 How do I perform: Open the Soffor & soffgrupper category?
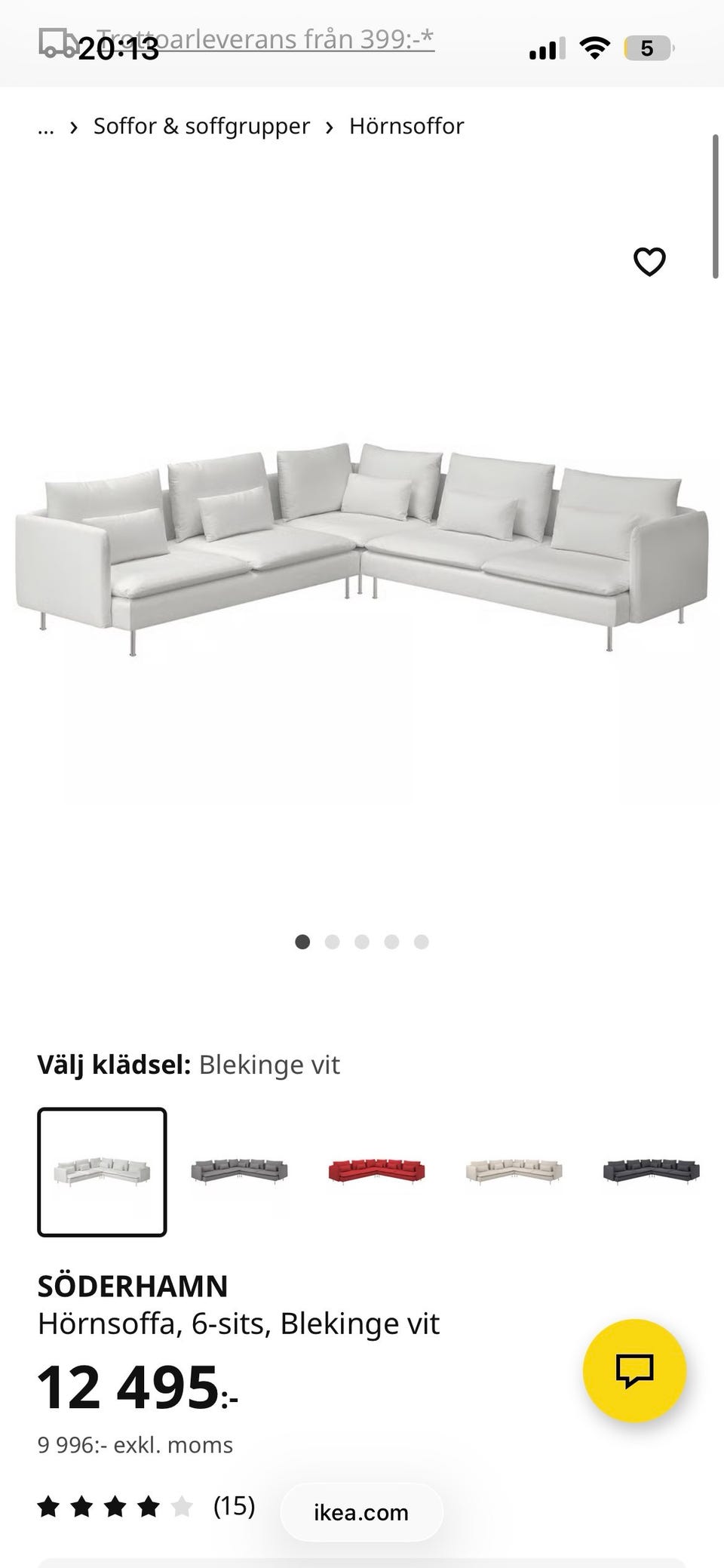click(x=201, y=126)
